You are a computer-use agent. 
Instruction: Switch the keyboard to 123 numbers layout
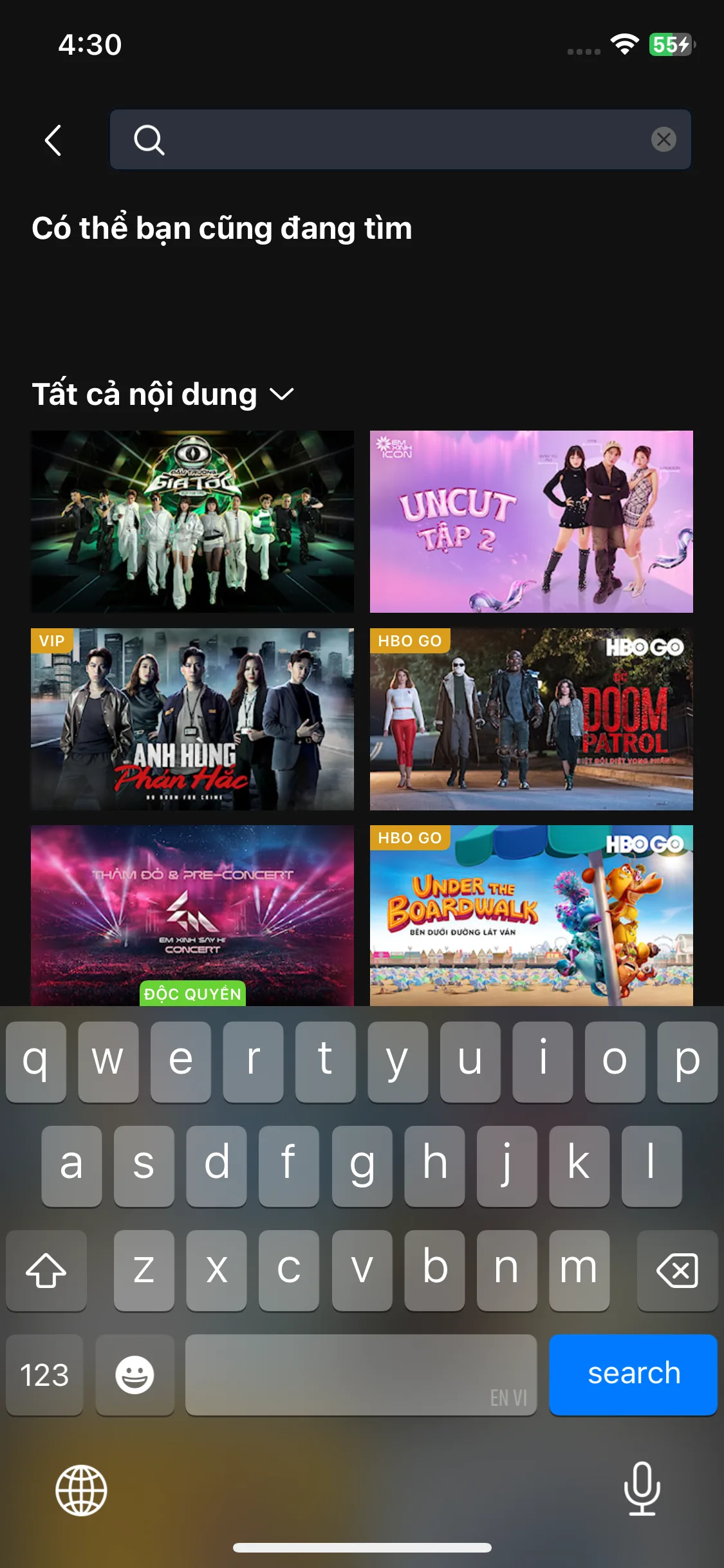[x=44, y=1374]
